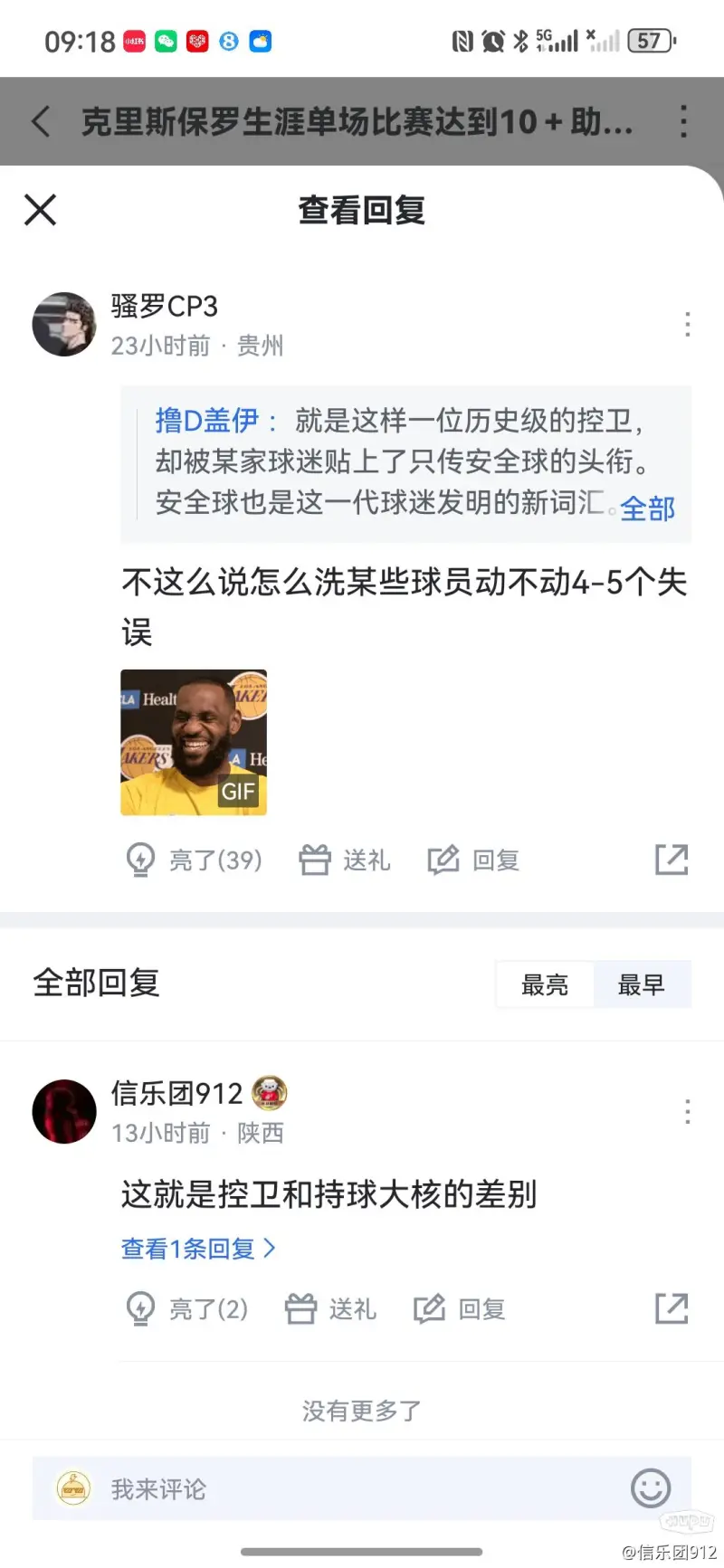Sort replies by 最早

pos(642,984)
